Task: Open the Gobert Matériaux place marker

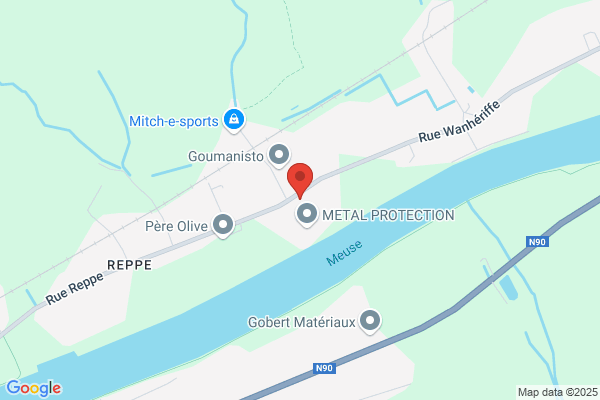Action: coord(370,321)
